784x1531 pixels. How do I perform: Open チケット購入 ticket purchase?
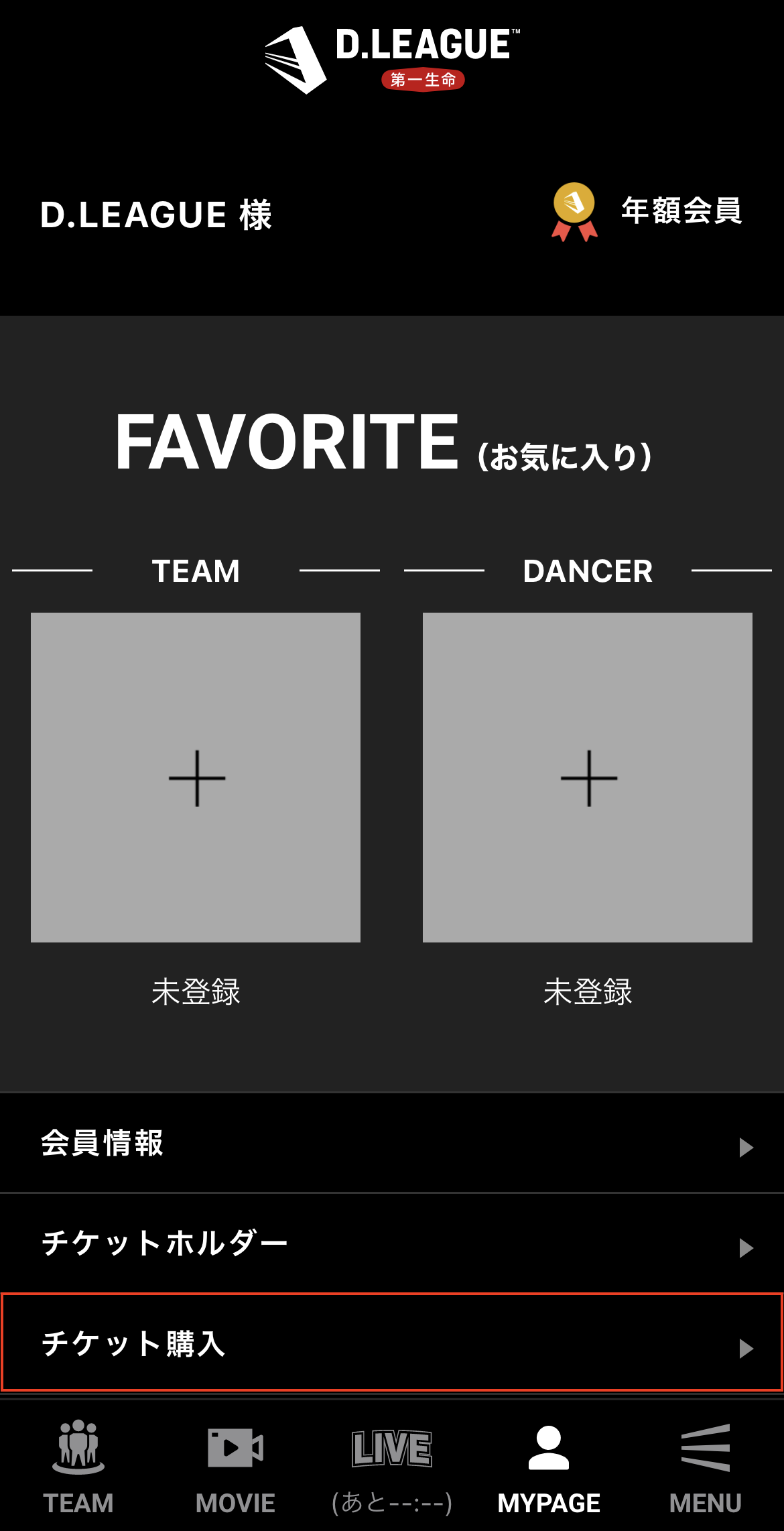pyautogui.click(x=392, y=1344)
